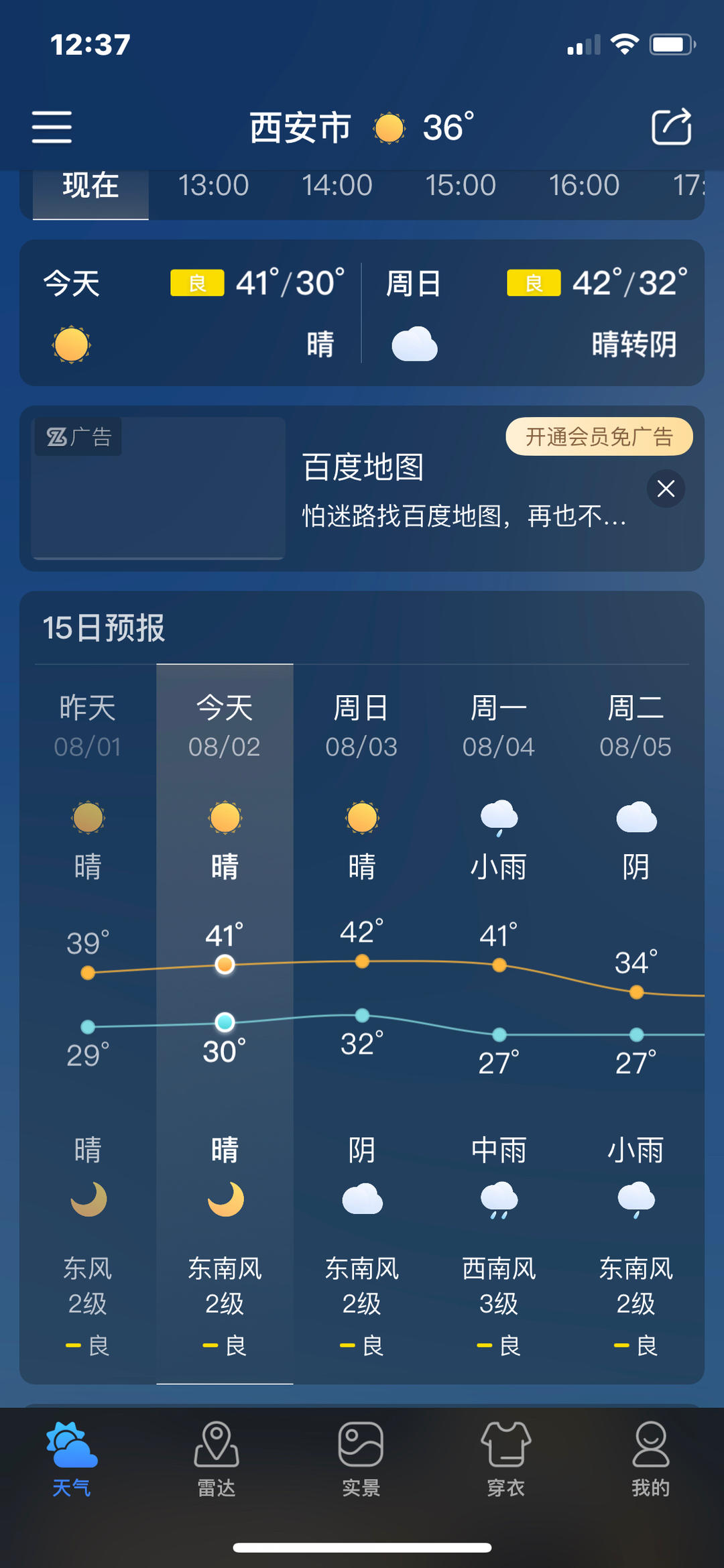Viewport: 724px width, 1568px height.
Task: Switch to the 雷达 tab
Action: coord(217,1459)
